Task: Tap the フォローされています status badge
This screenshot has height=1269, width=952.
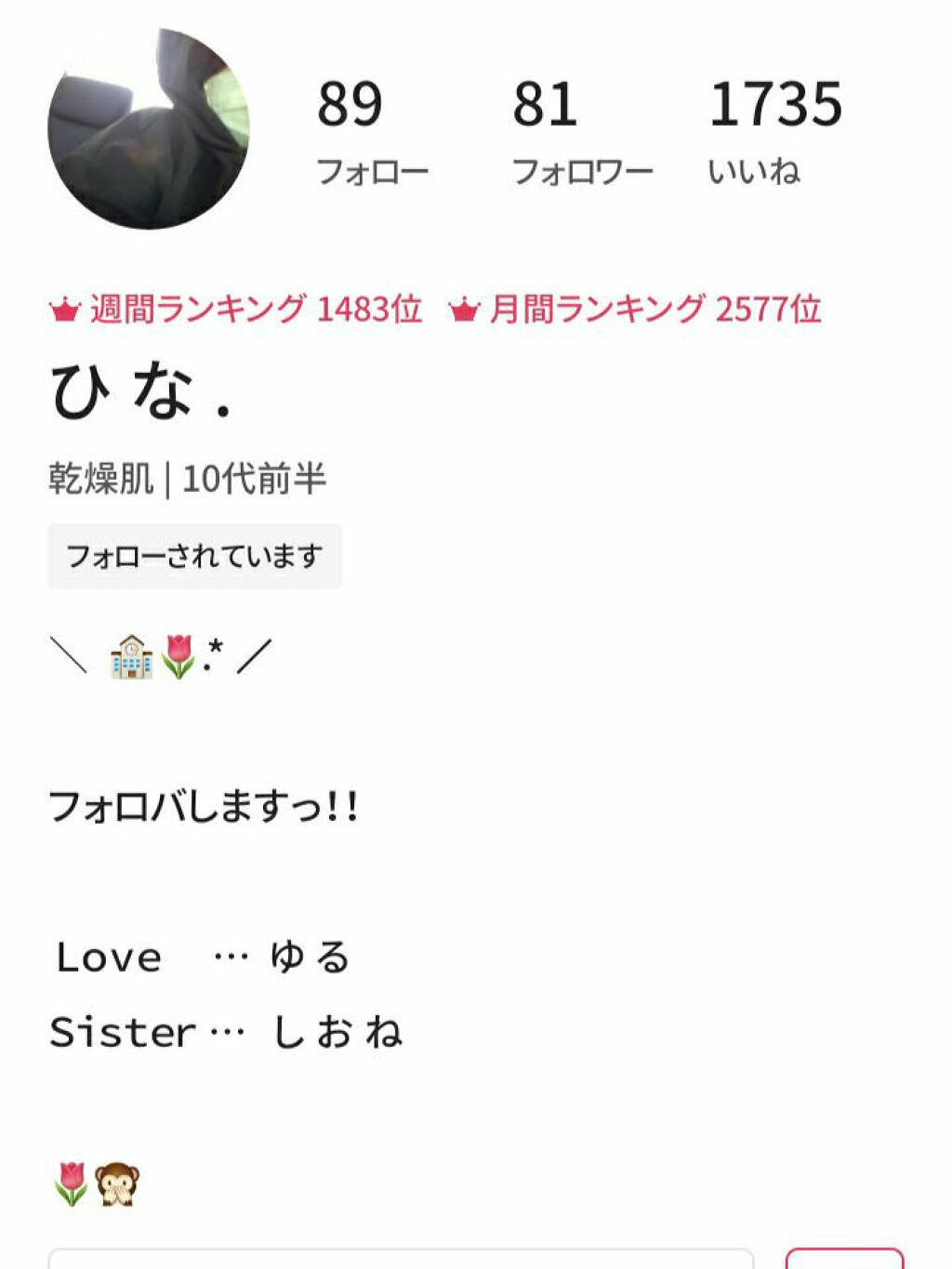Action: pyautogui.click(x=193, y=554)
